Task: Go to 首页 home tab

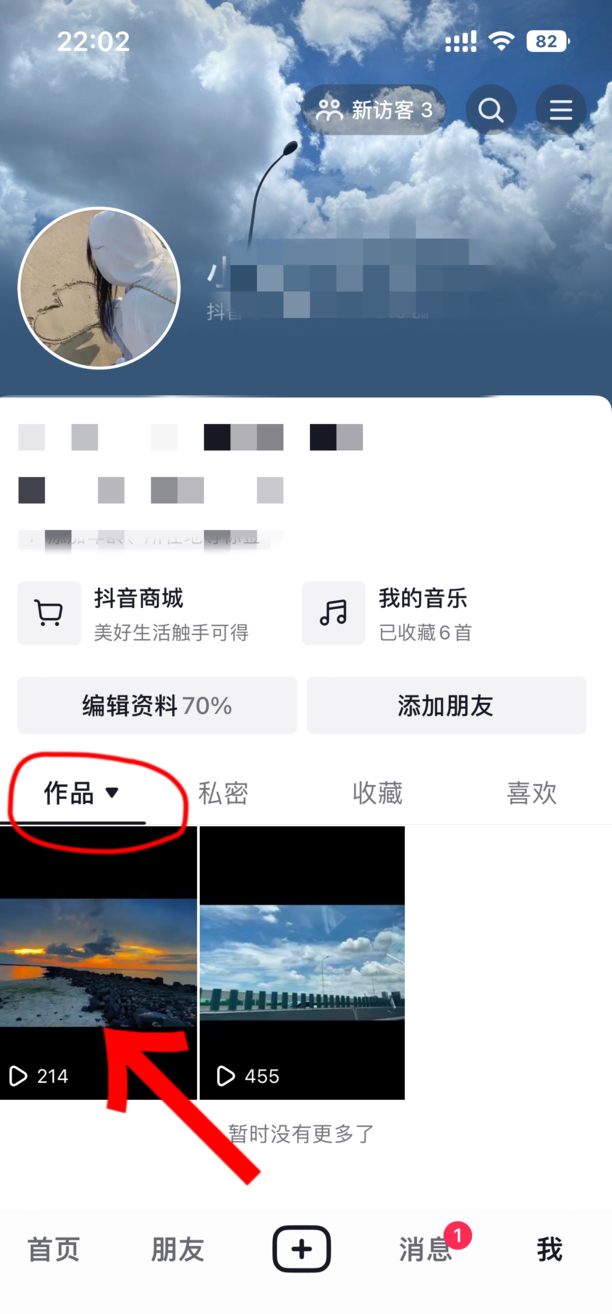Action: pyautogui.click(x=53, y=1250)
